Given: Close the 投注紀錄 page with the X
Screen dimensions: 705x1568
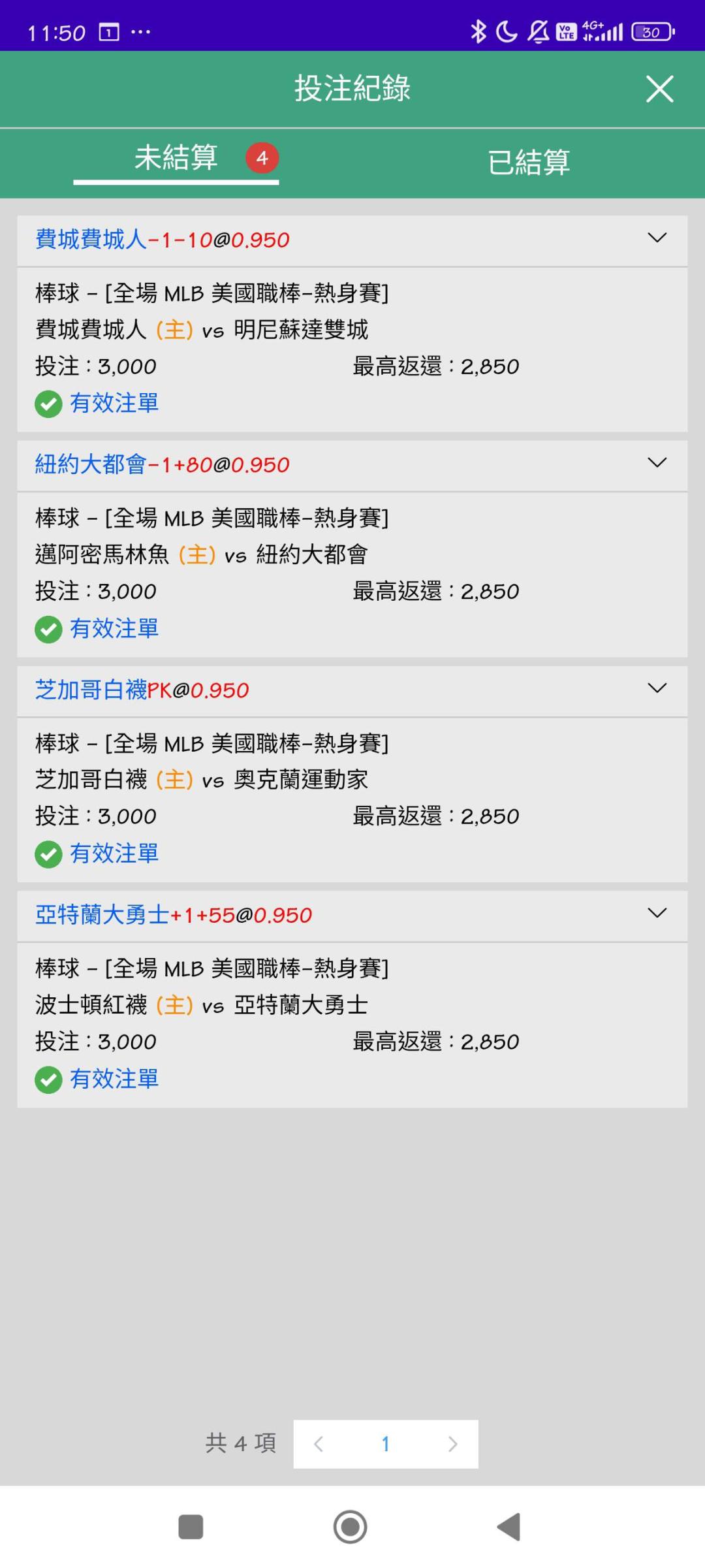Looking at the screenshot, I should 659,89.
